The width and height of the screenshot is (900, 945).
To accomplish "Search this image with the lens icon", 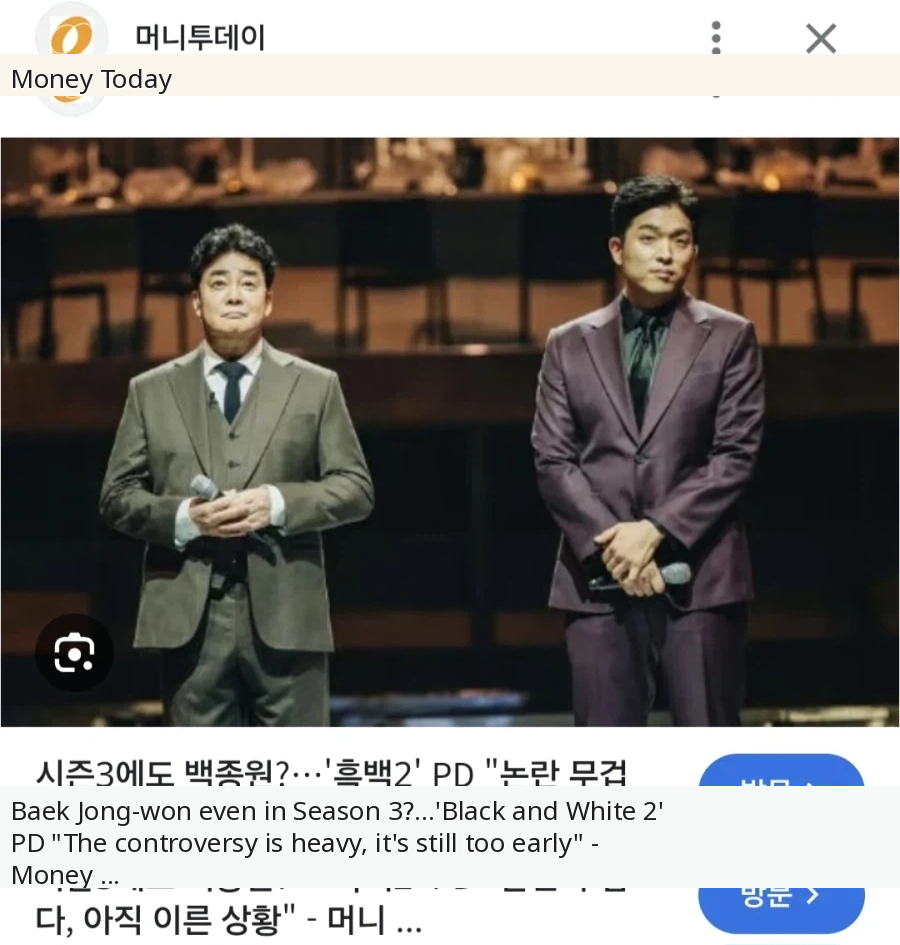I will (x=74, y=654).
